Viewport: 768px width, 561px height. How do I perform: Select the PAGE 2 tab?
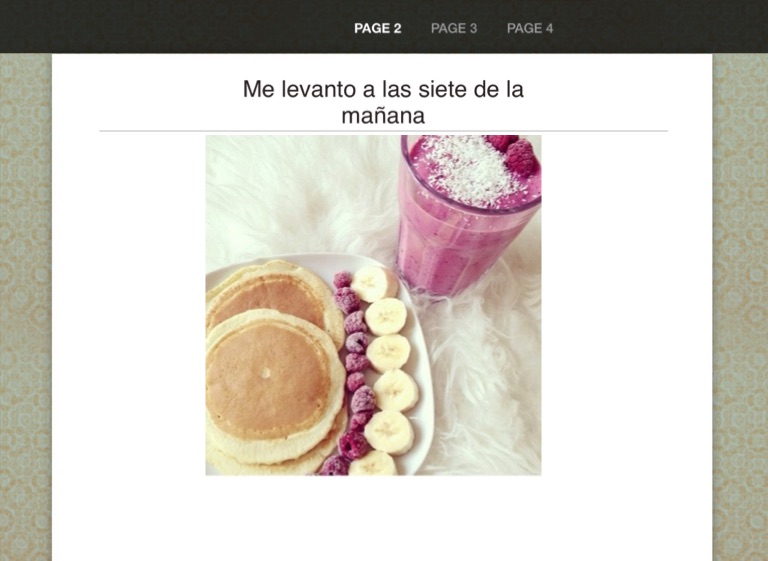click(x=377, y=28)
